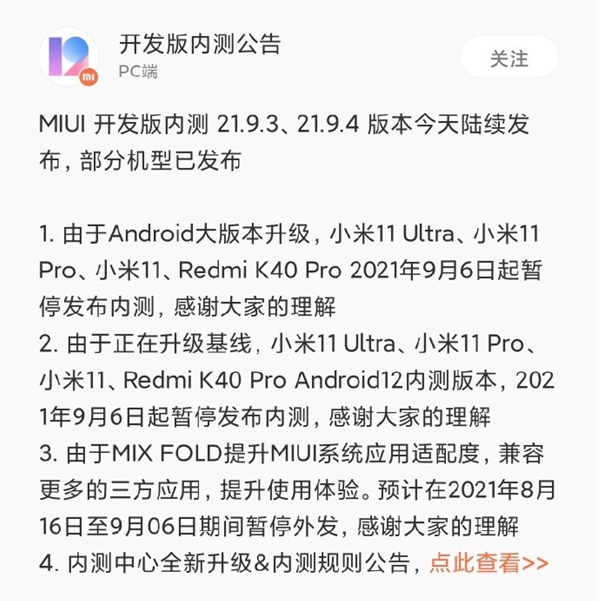Open the 开发版内测公告 profile avatar

68,58
